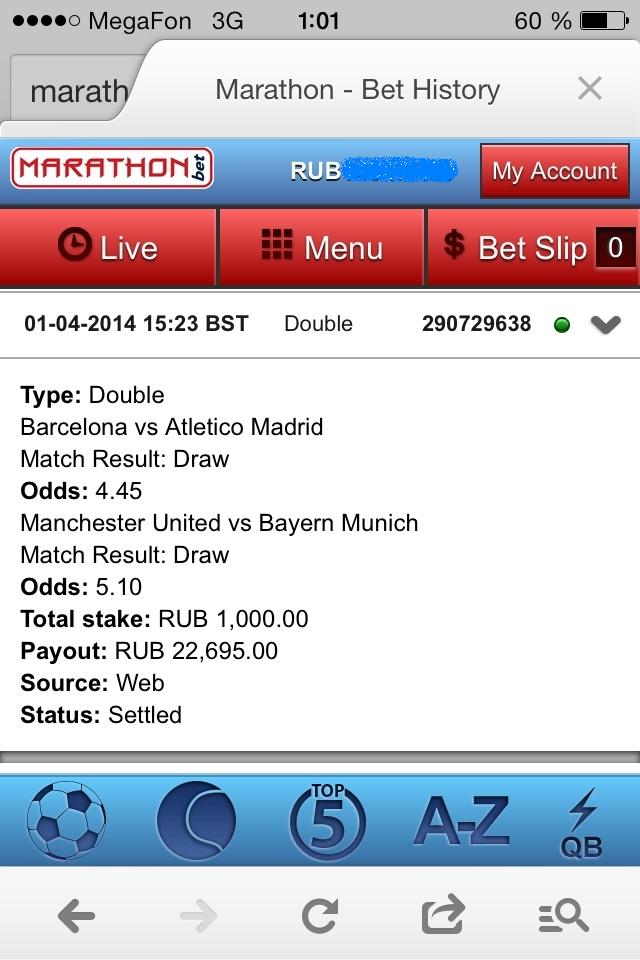Collapse bet 290729638 details chevron
This screenshot has width=640, height=960.
click(x=606, y=324)
